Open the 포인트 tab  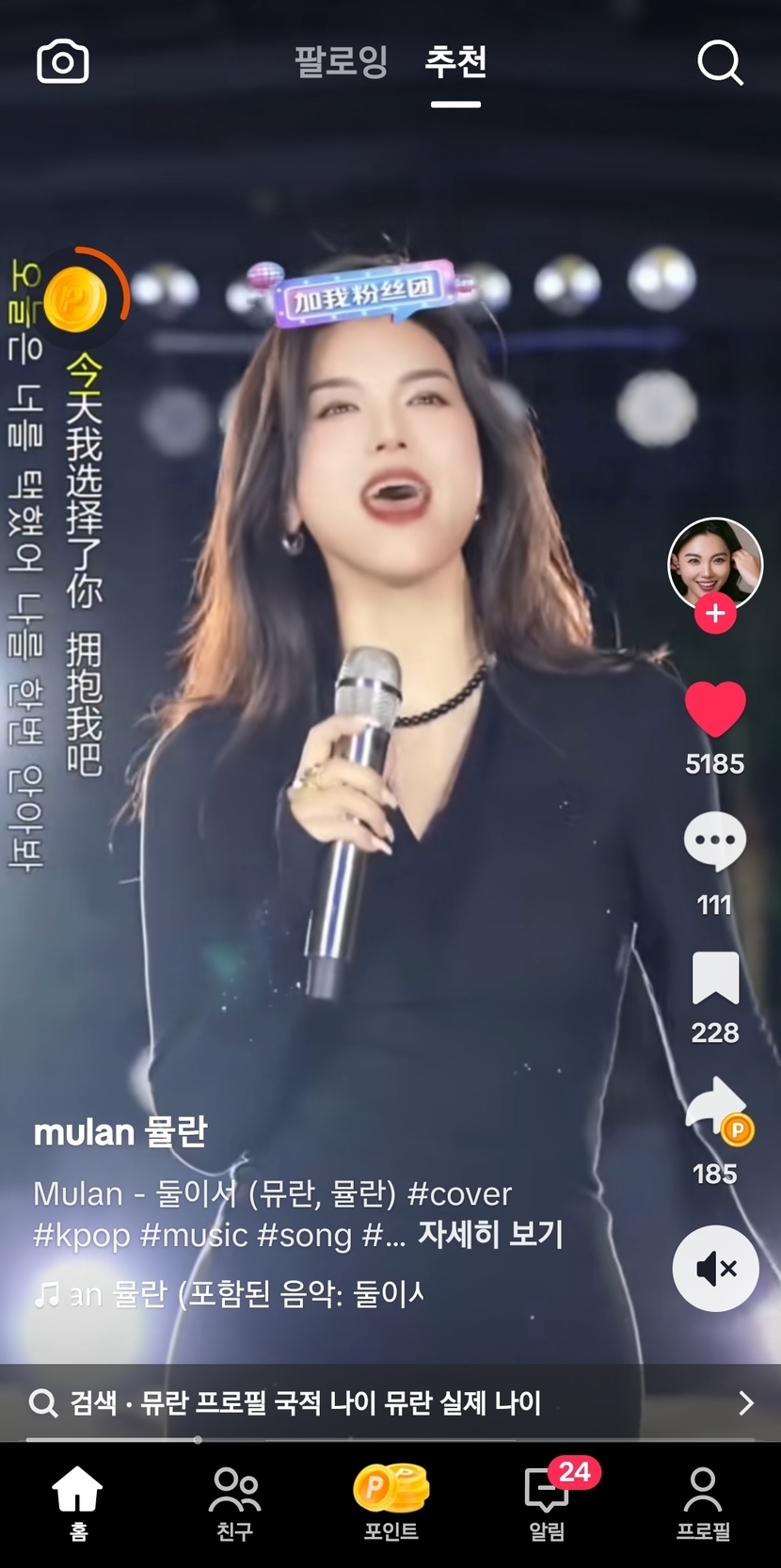390,1504
